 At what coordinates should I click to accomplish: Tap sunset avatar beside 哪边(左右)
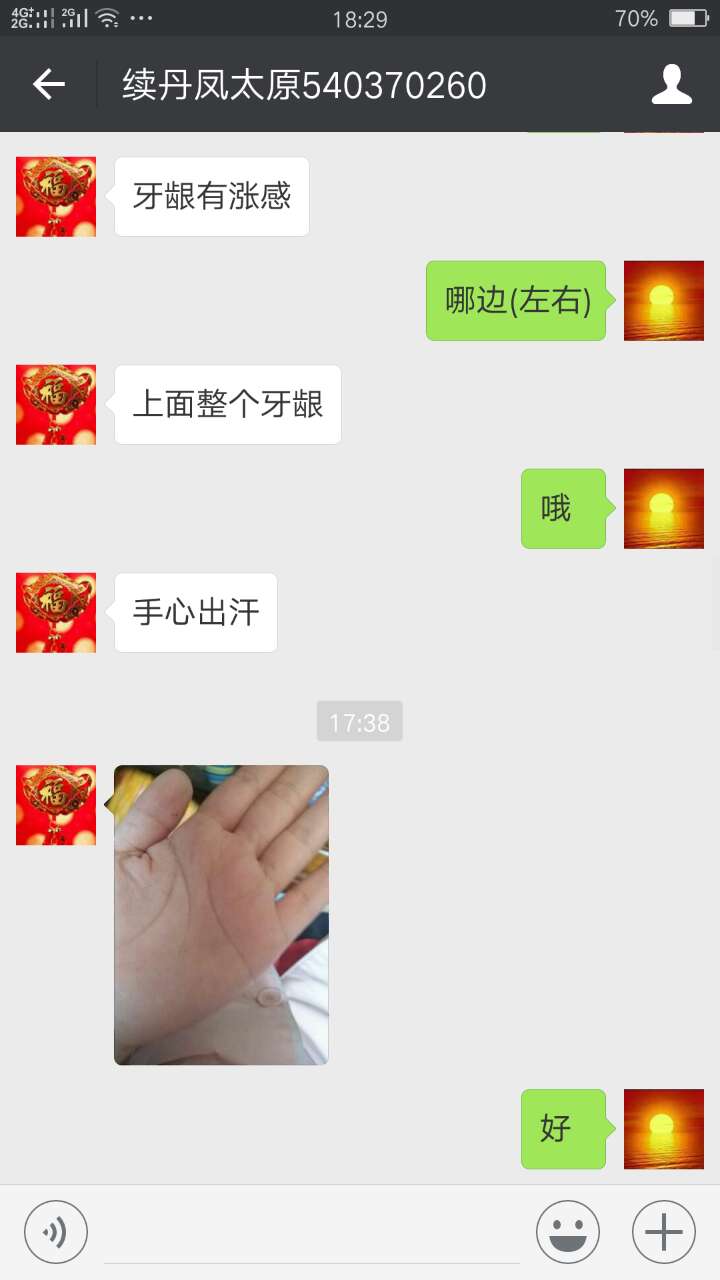click(663, 301)
